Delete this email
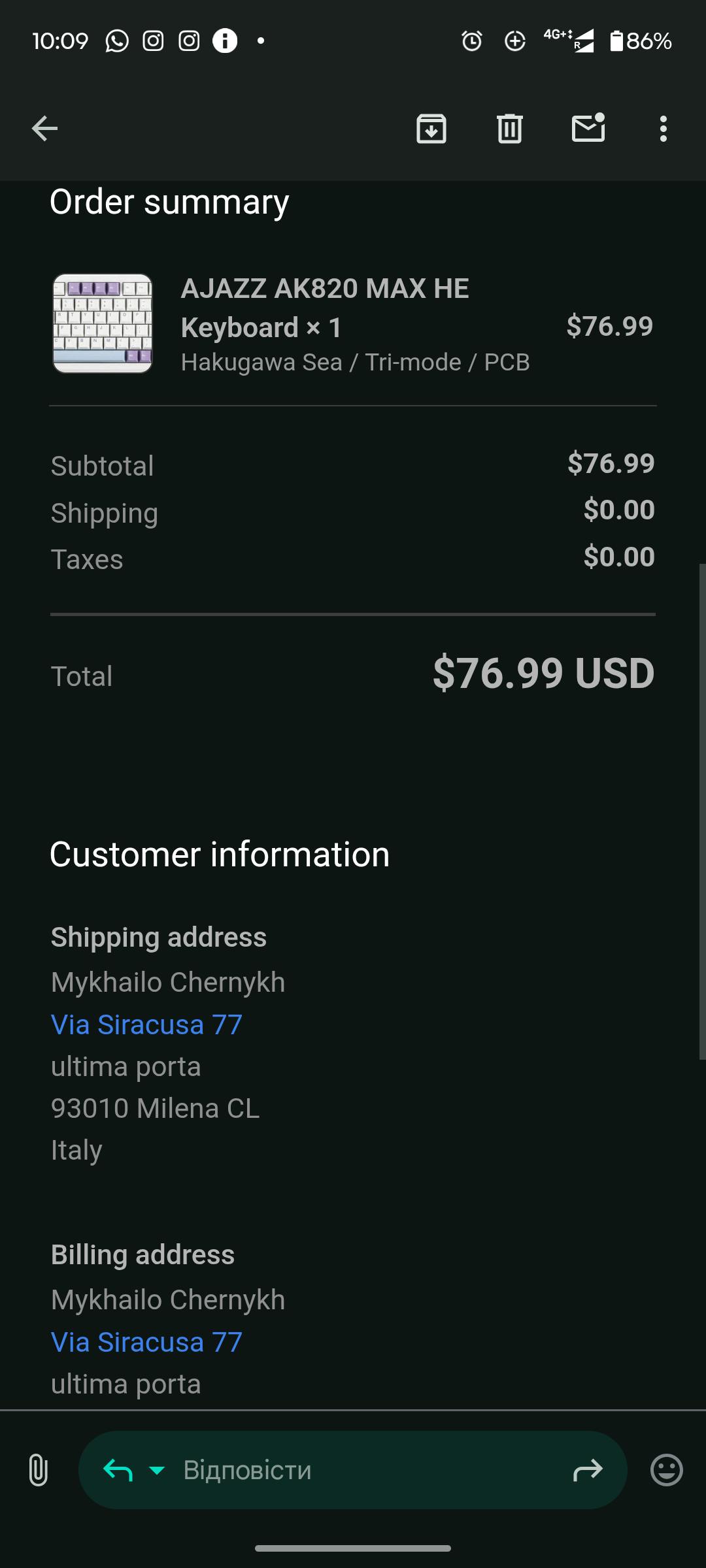This screenshot has width=706, height=1568. point(510,129)
